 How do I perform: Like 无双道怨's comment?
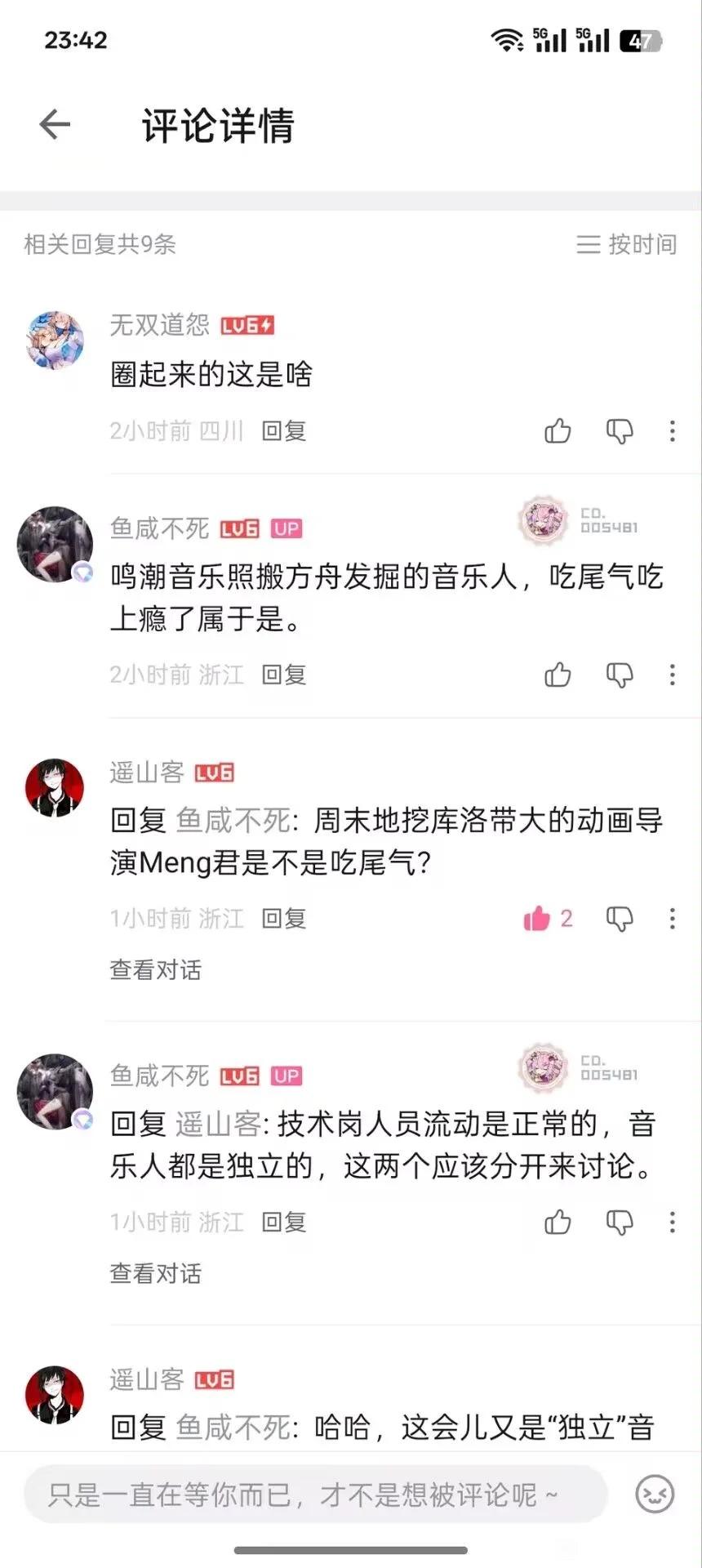(558, 430)
